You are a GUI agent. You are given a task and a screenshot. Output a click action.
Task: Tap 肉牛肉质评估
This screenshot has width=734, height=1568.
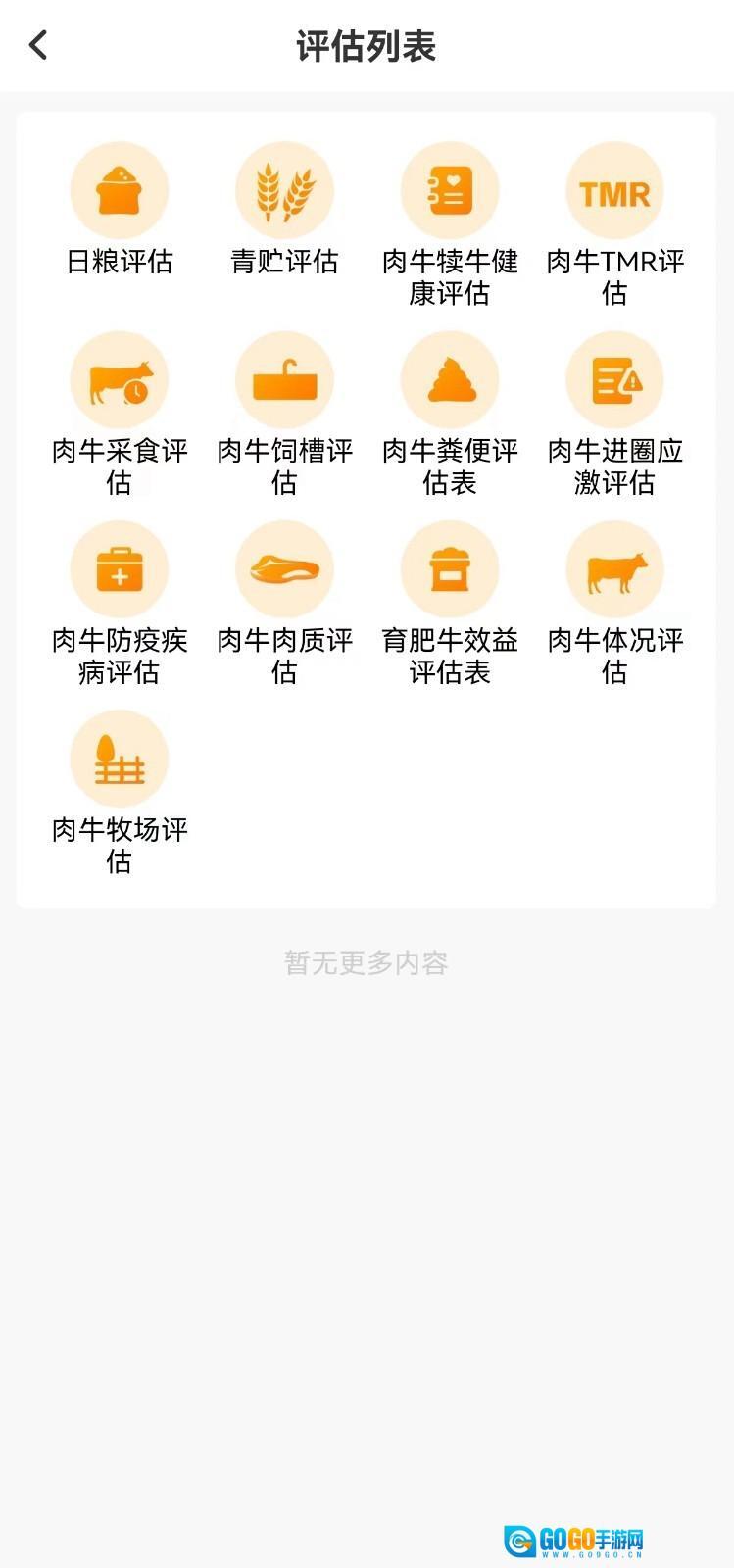(x=284, y=569)
